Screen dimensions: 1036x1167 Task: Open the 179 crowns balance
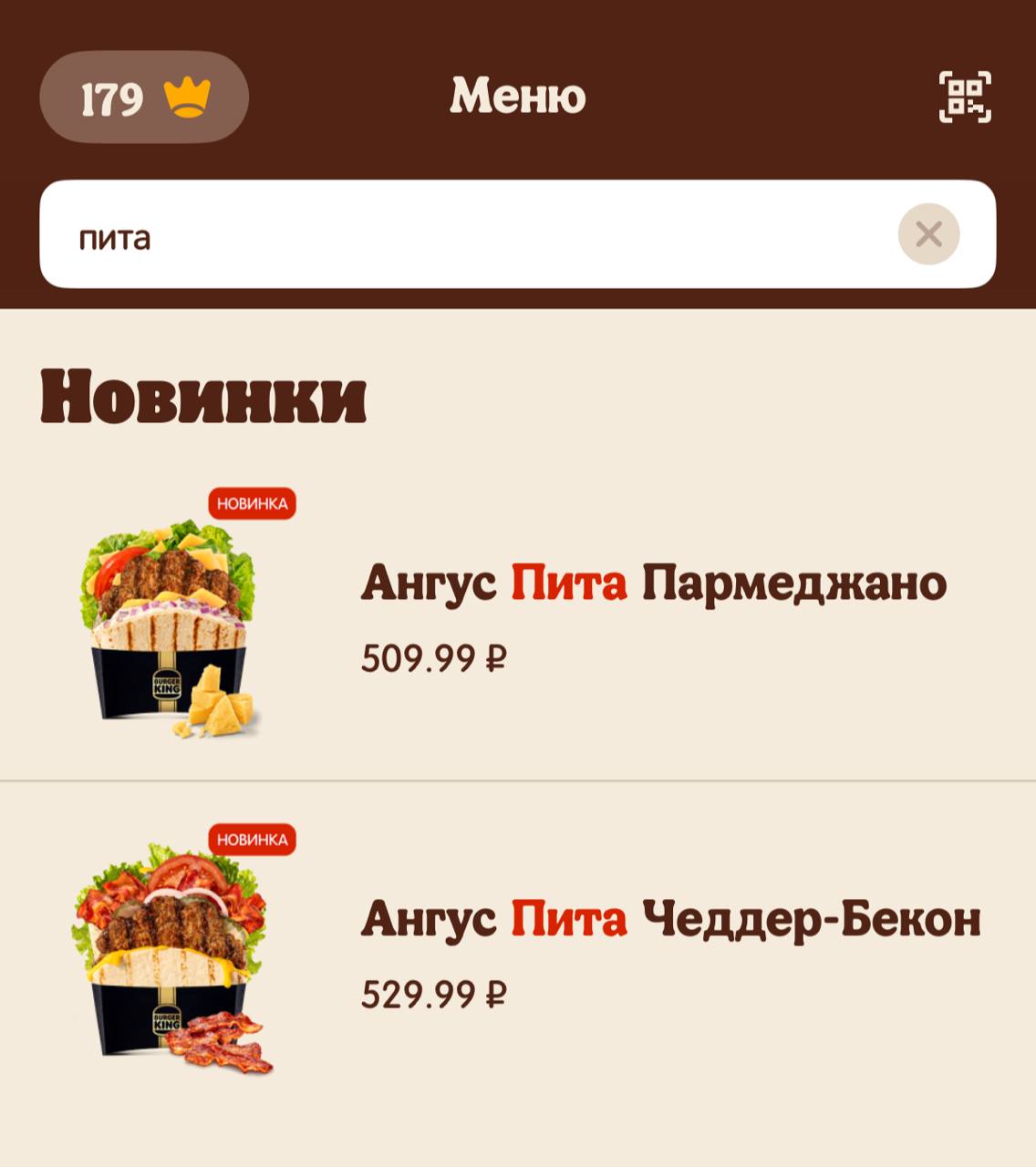click(x=144, y=98)
